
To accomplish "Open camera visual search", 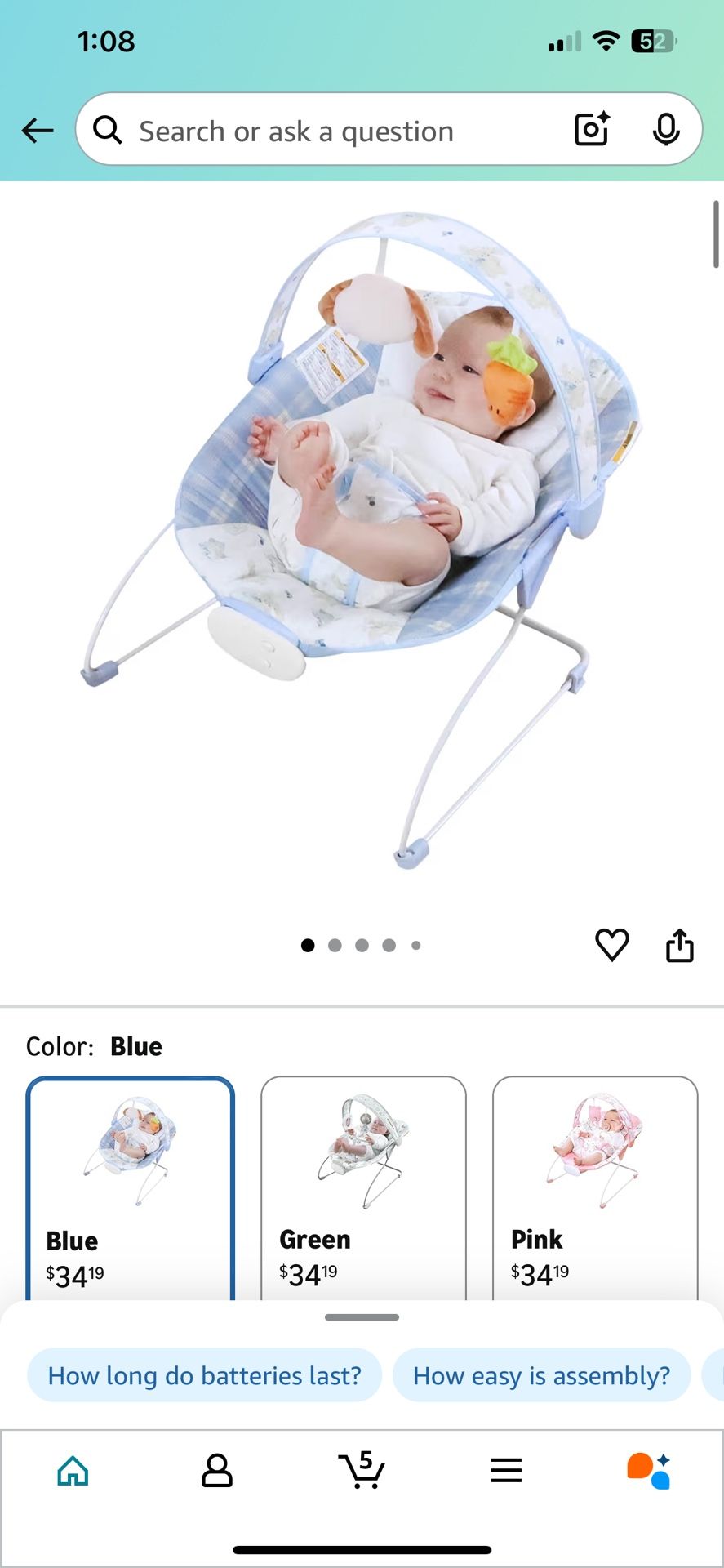I will click(x=592, y=129).
